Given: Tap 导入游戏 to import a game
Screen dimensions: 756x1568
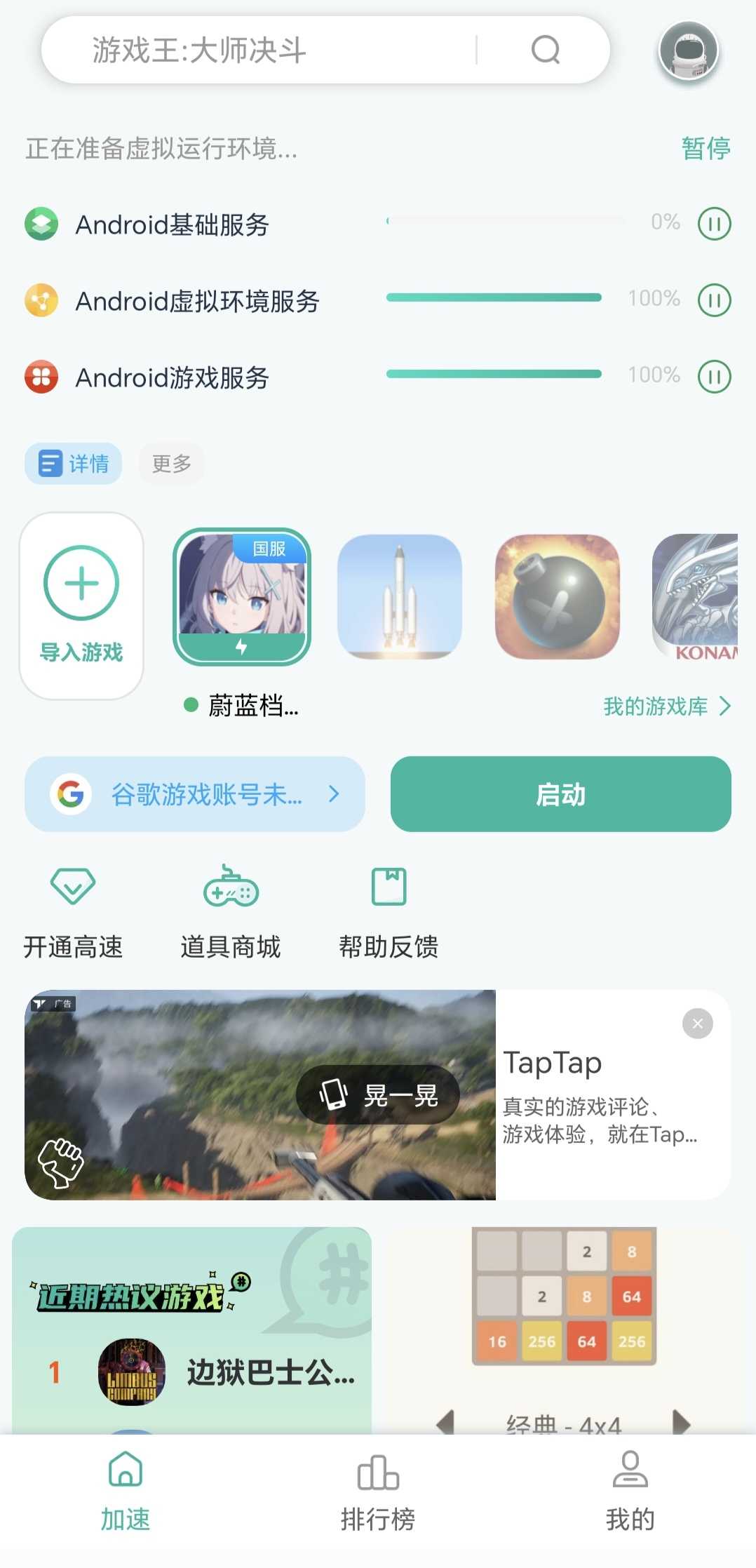Looking at the screenshot, I should pos(81,605).
